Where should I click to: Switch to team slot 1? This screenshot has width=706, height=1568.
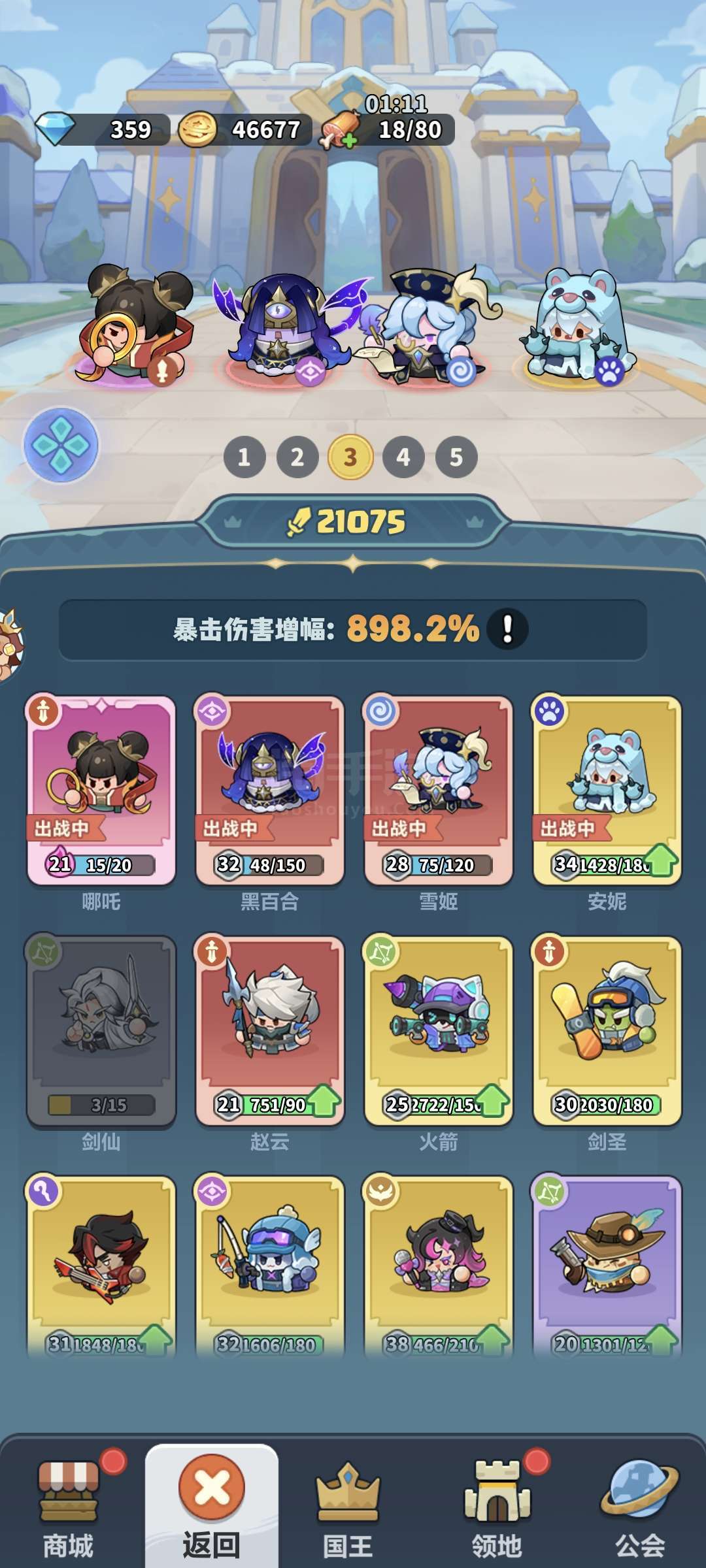coord(244,457)
